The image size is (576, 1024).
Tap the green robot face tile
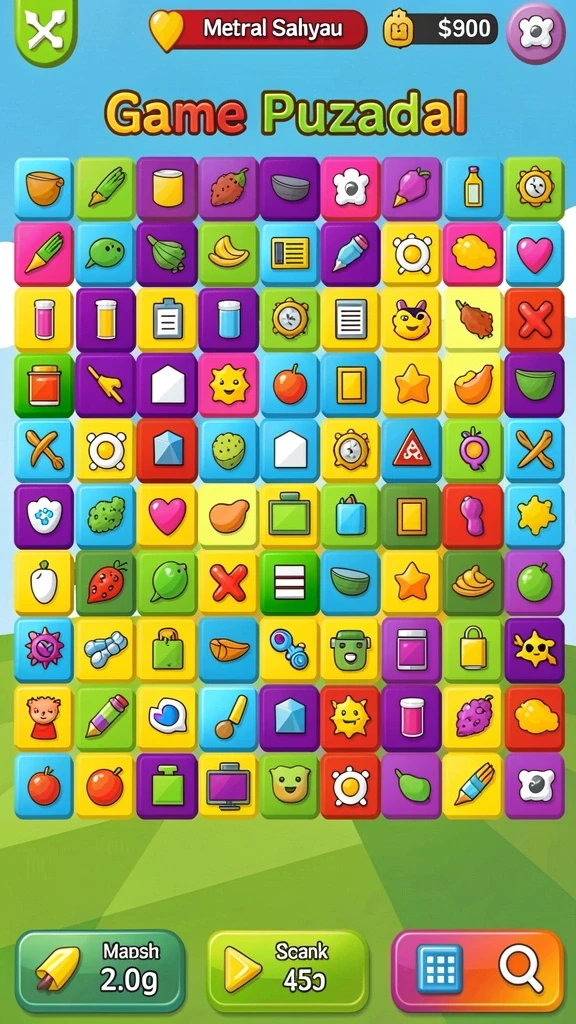(351, 650)
